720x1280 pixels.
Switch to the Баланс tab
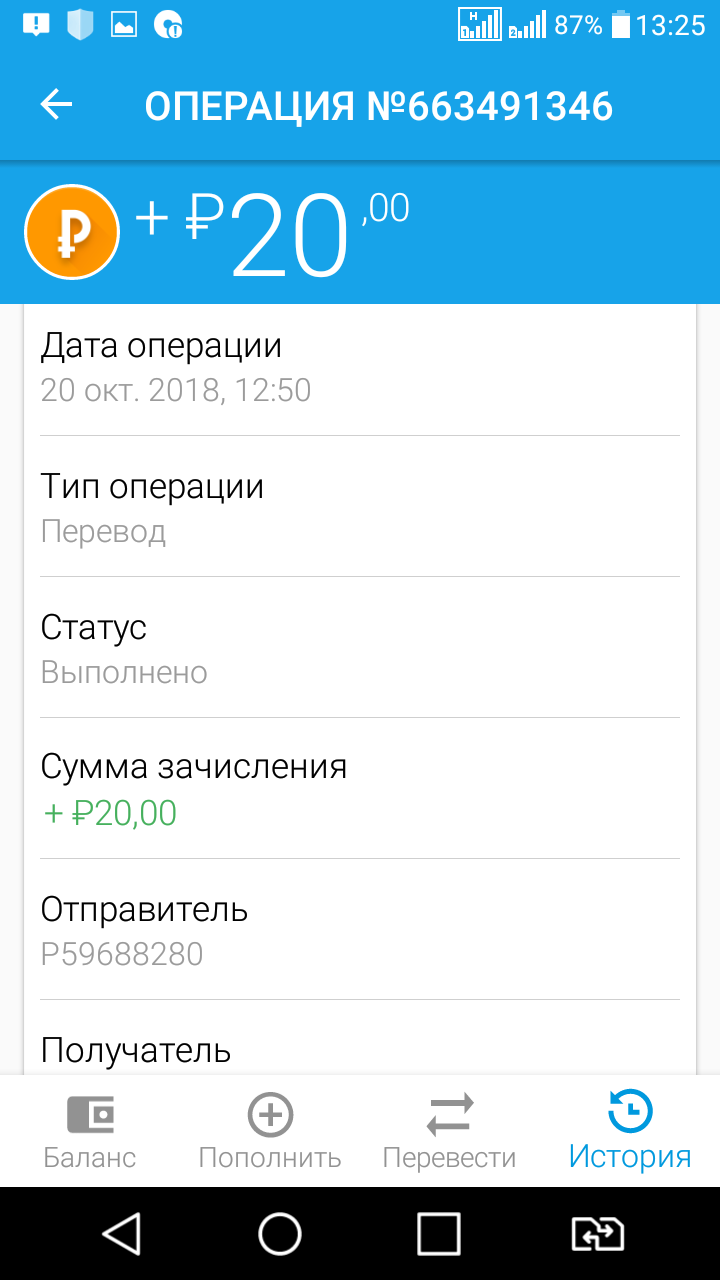pos(90,1131)
